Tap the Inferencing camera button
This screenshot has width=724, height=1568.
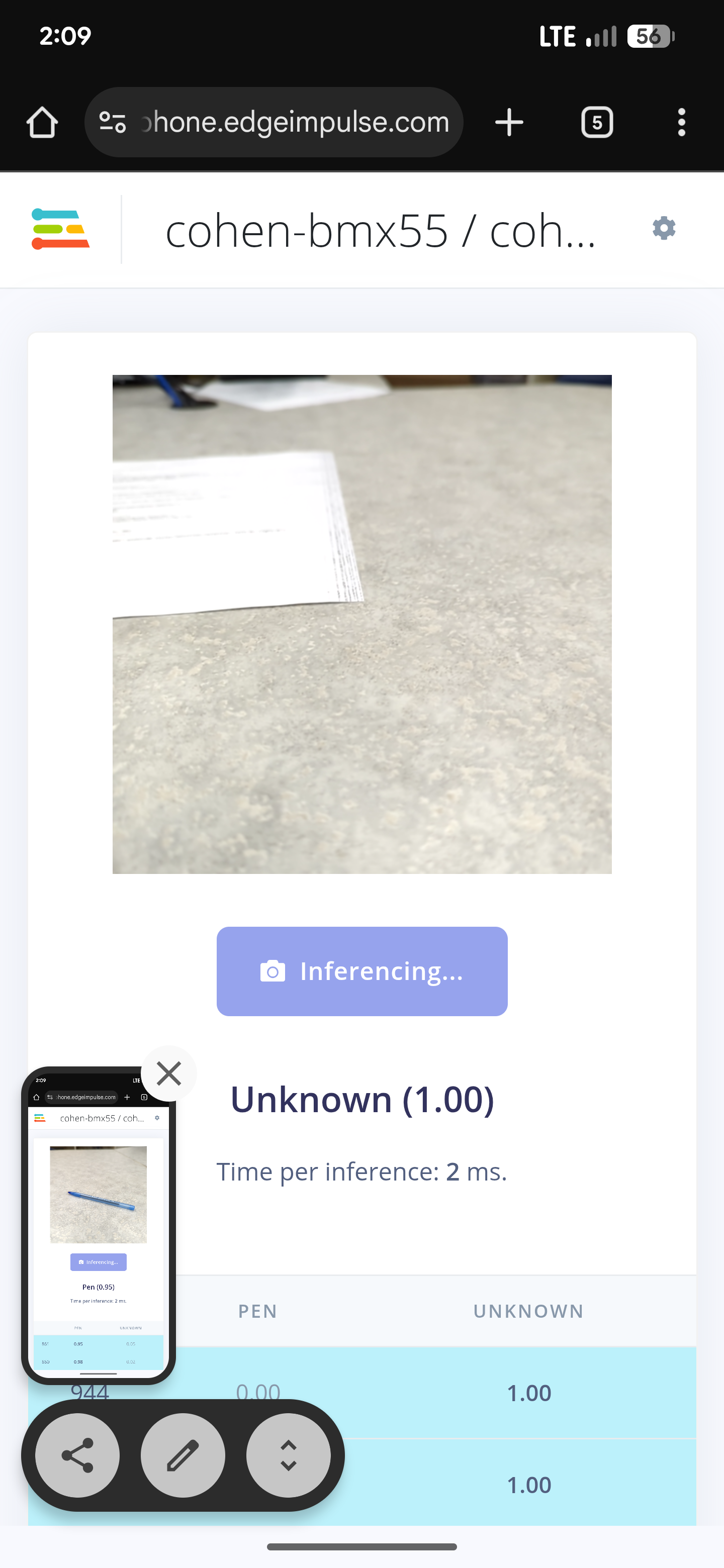[361, 971]
